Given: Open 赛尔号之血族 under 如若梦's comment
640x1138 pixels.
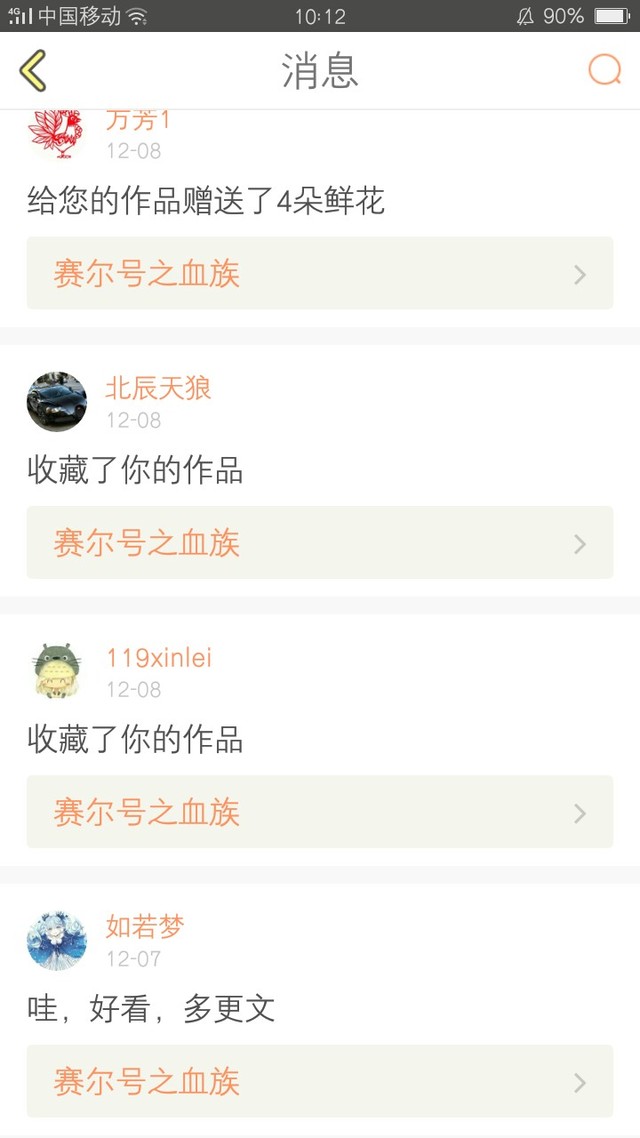Looking at the screenshot, I should [x=319, y=1081].
